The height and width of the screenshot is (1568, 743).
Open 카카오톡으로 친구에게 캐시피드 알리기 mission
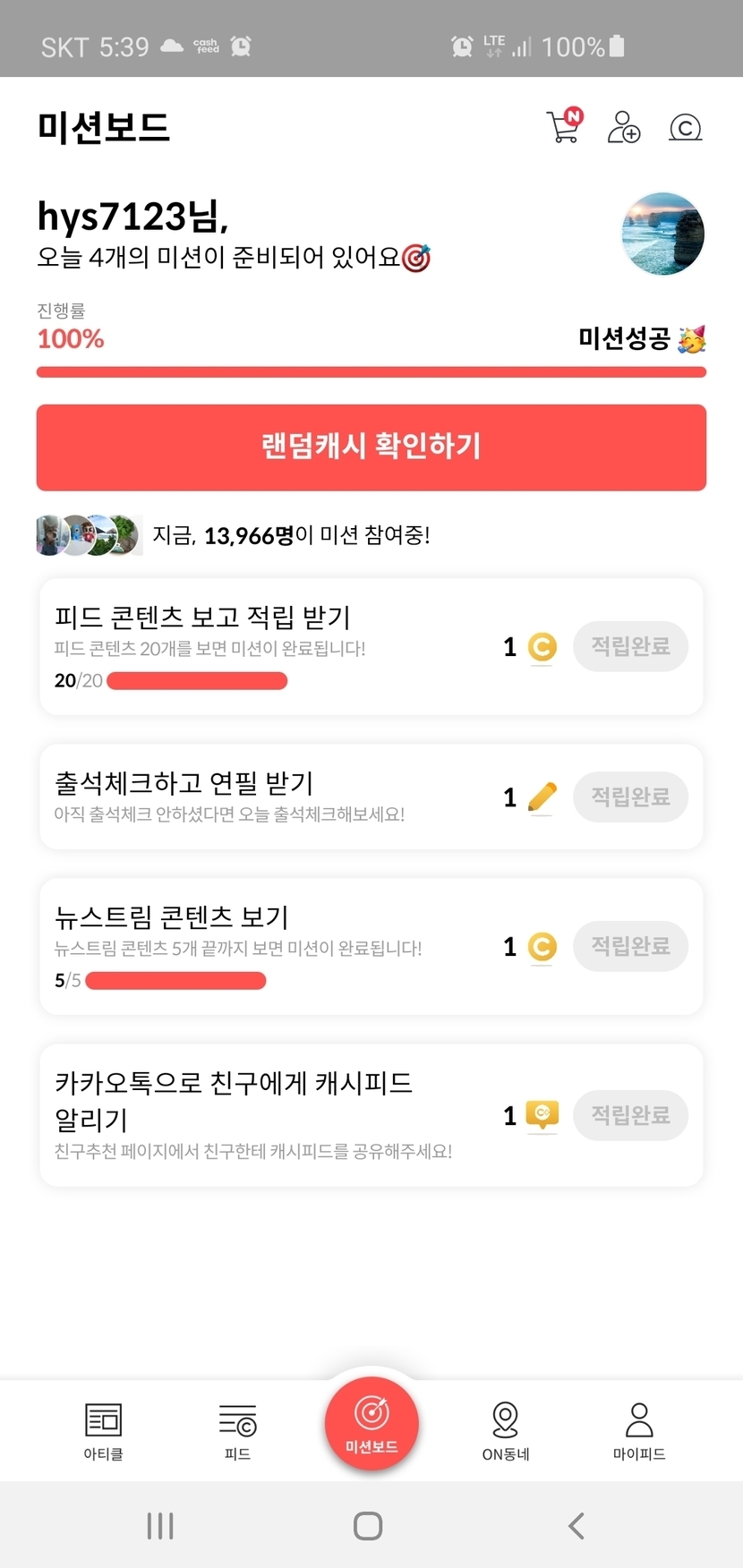[269, 1114]
